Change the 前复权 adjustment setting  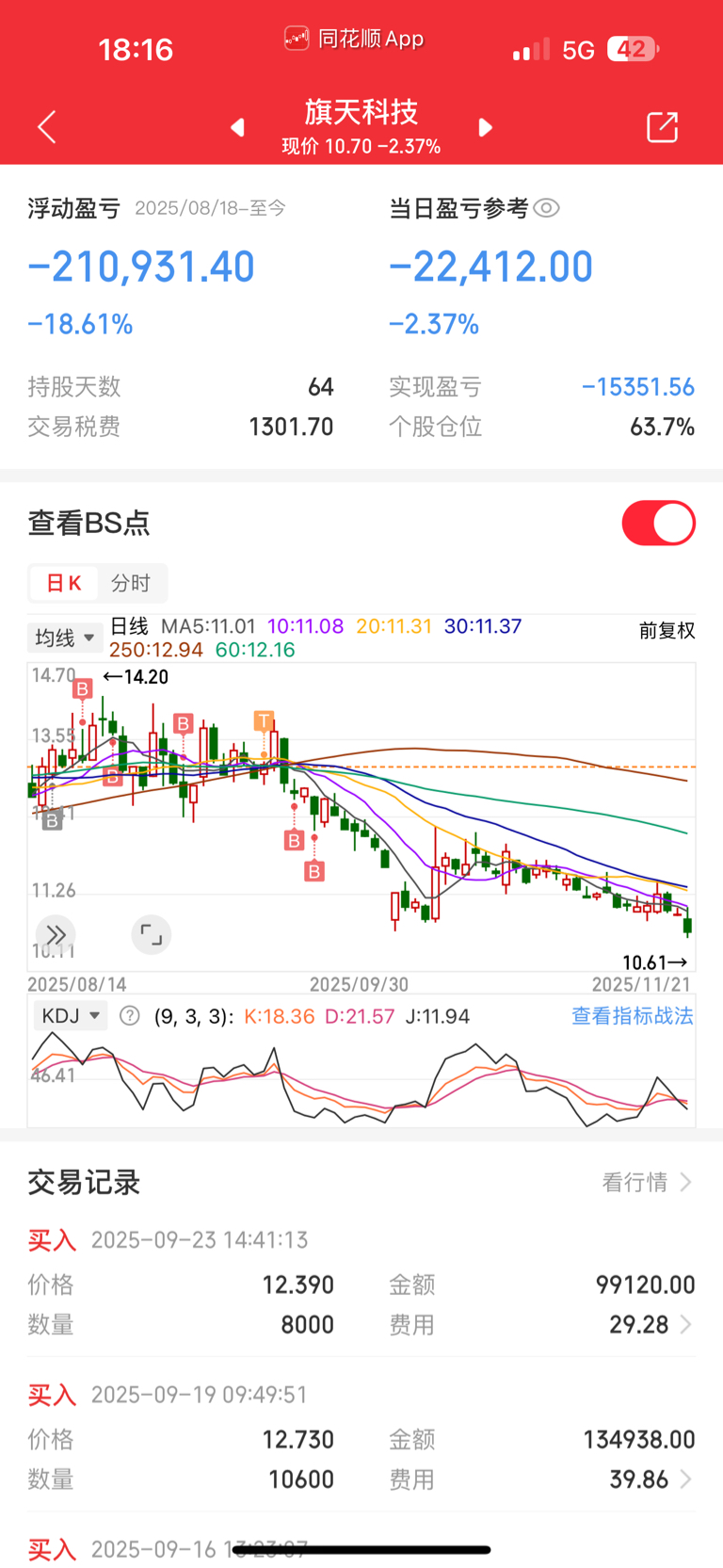[x=667, y=631]
